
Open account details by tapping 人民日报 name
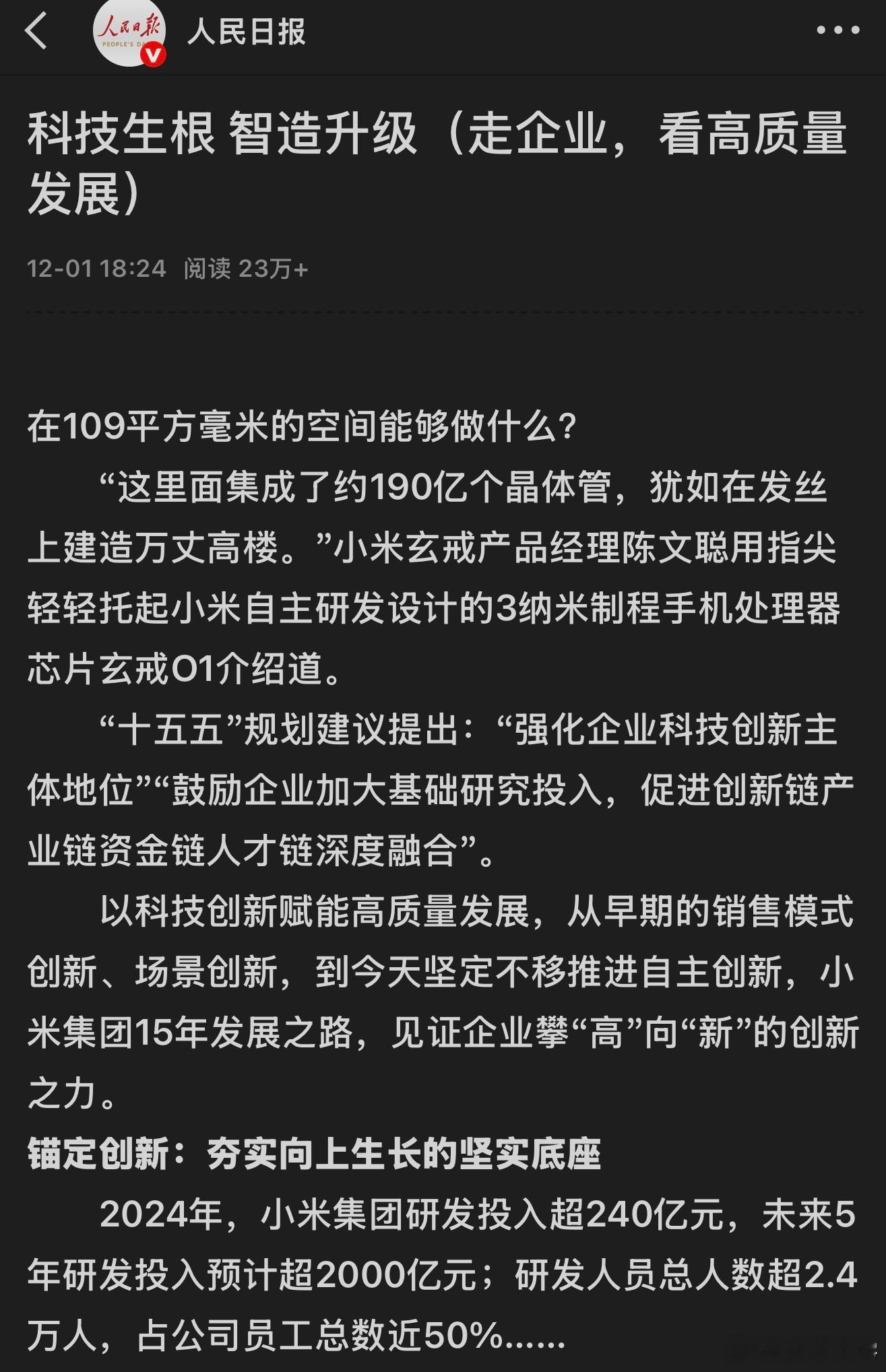(x=247, y=33)
